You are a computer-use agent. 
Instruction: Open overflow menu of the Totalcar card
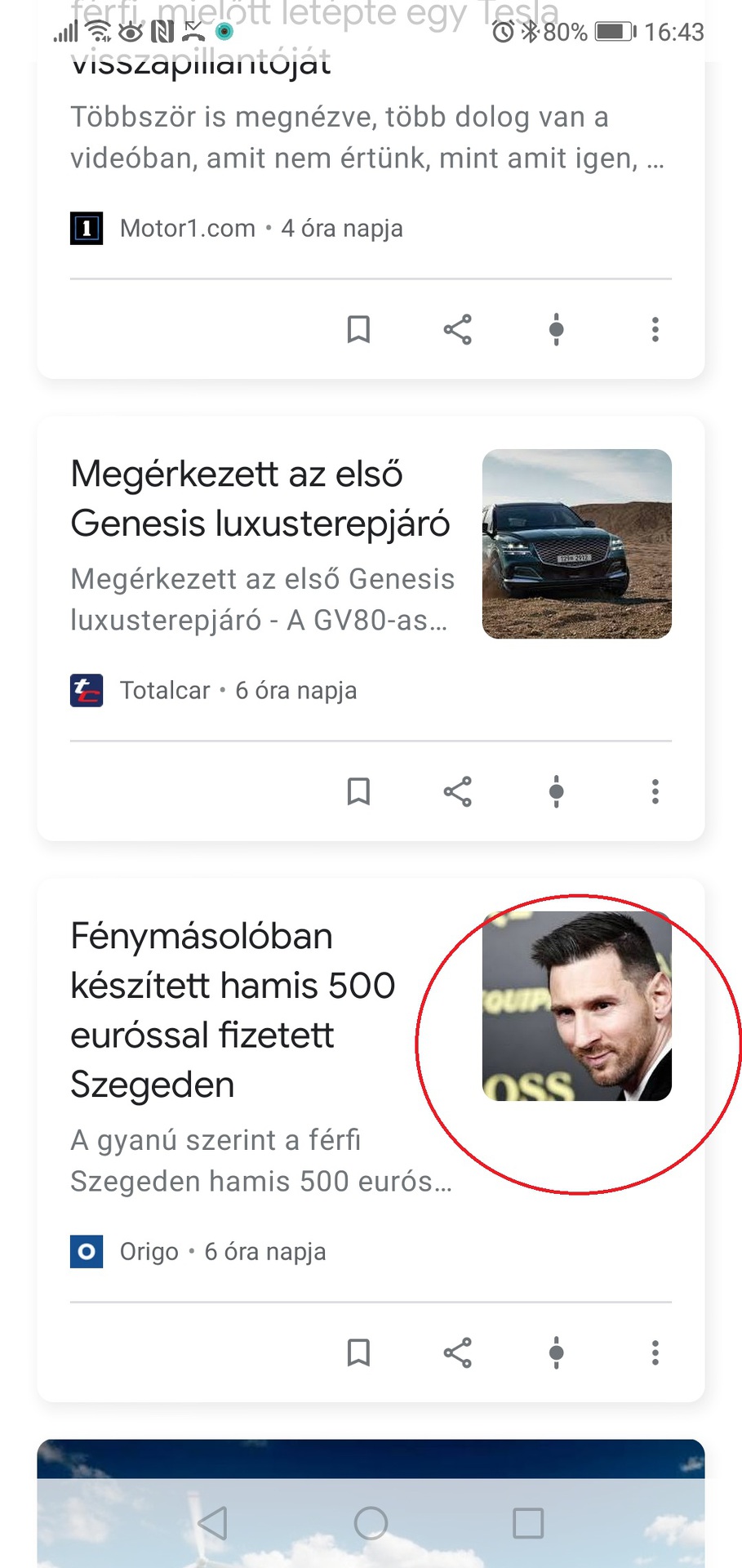[655, 791]
